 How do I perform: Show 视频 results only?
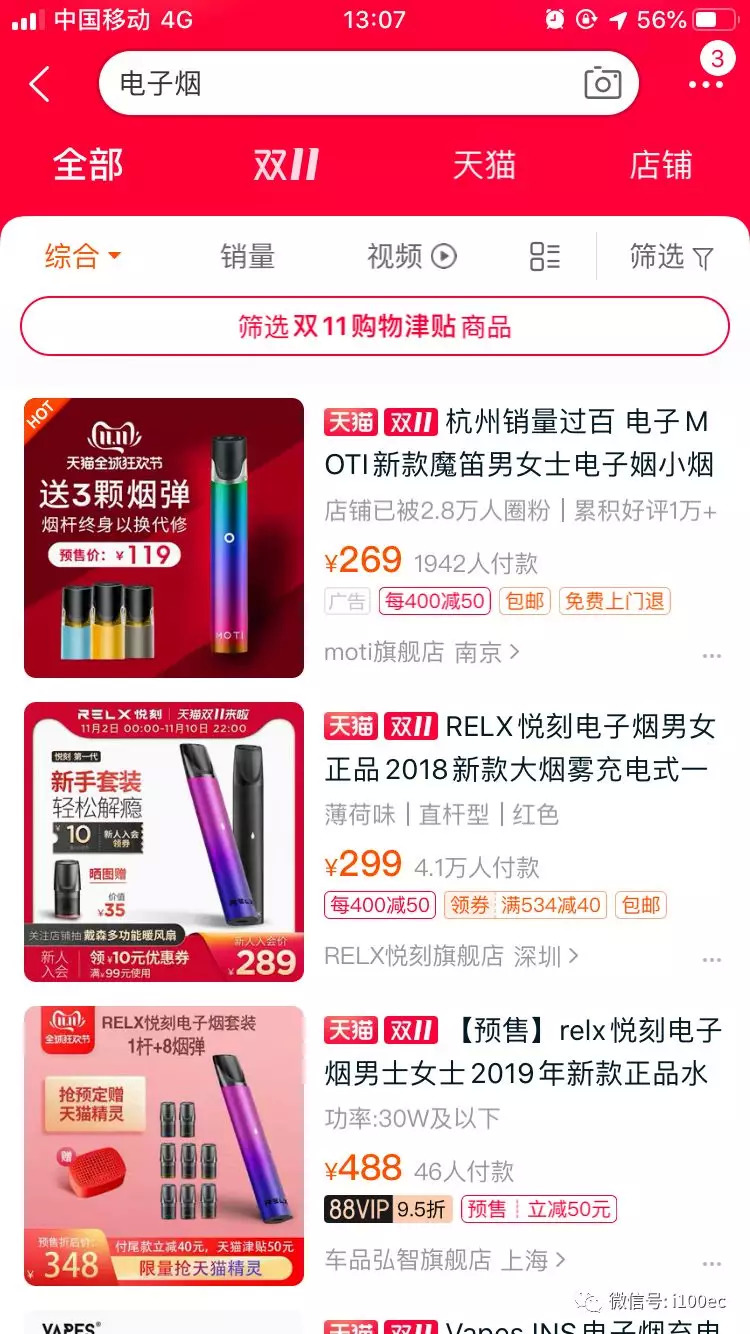coord(411,257)
